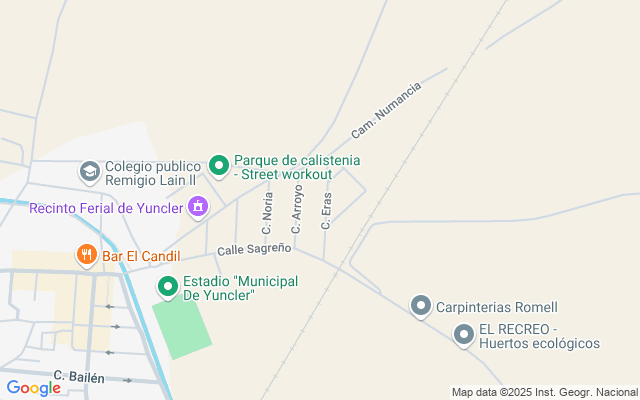Open the Google logo link
Screen dimensions: 640x400
tap(33, 387)
